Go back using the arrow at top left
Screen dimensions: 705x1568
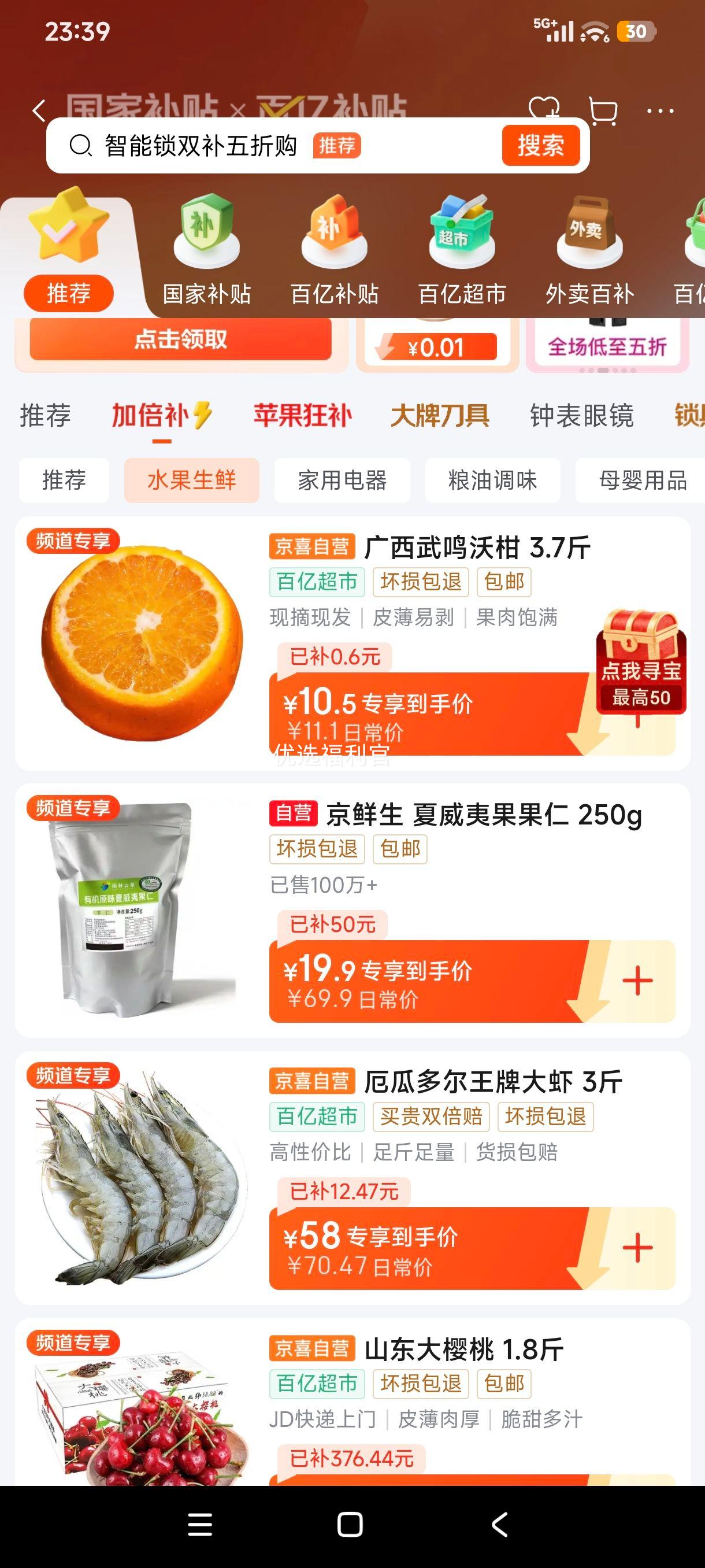38,110
